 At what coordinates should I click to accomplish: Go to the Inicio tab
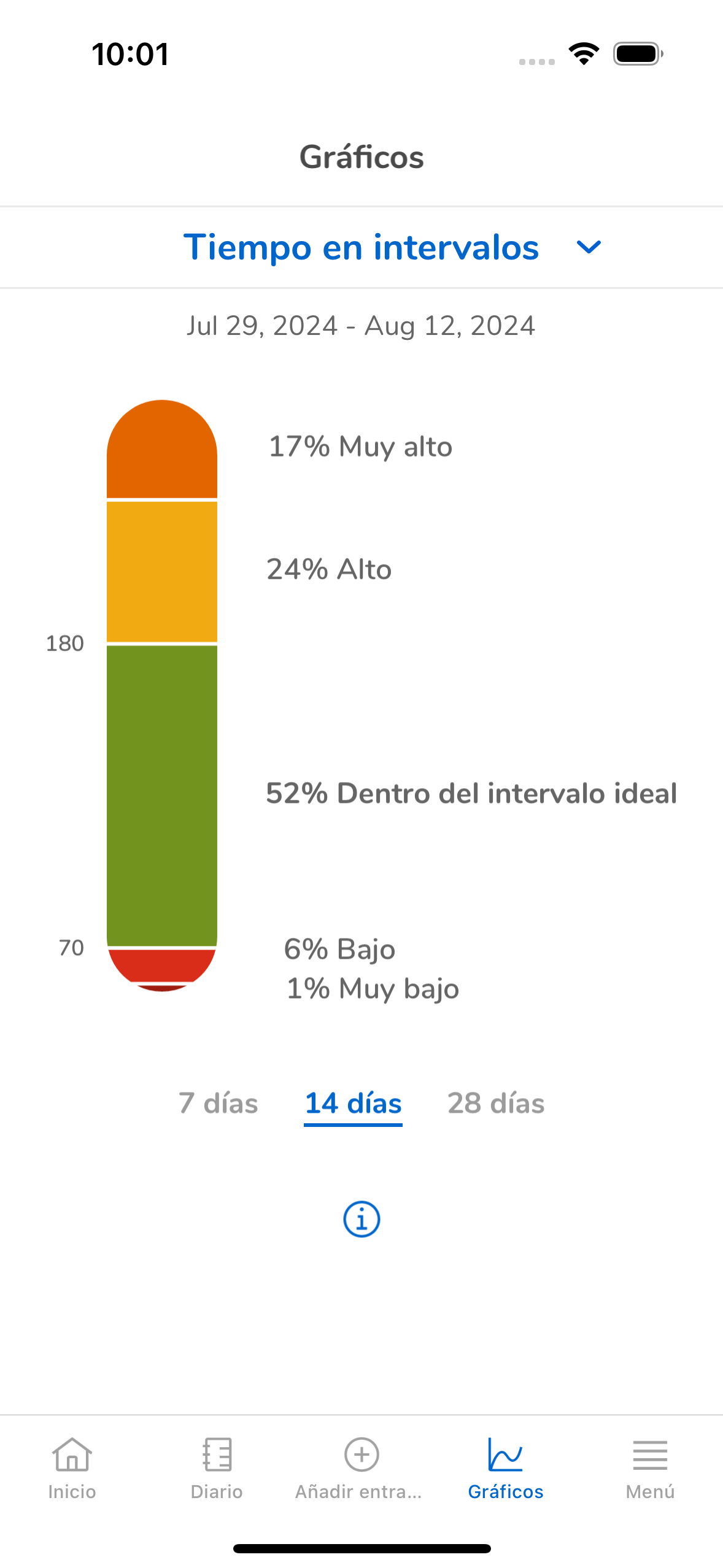tap(72, 1468)
